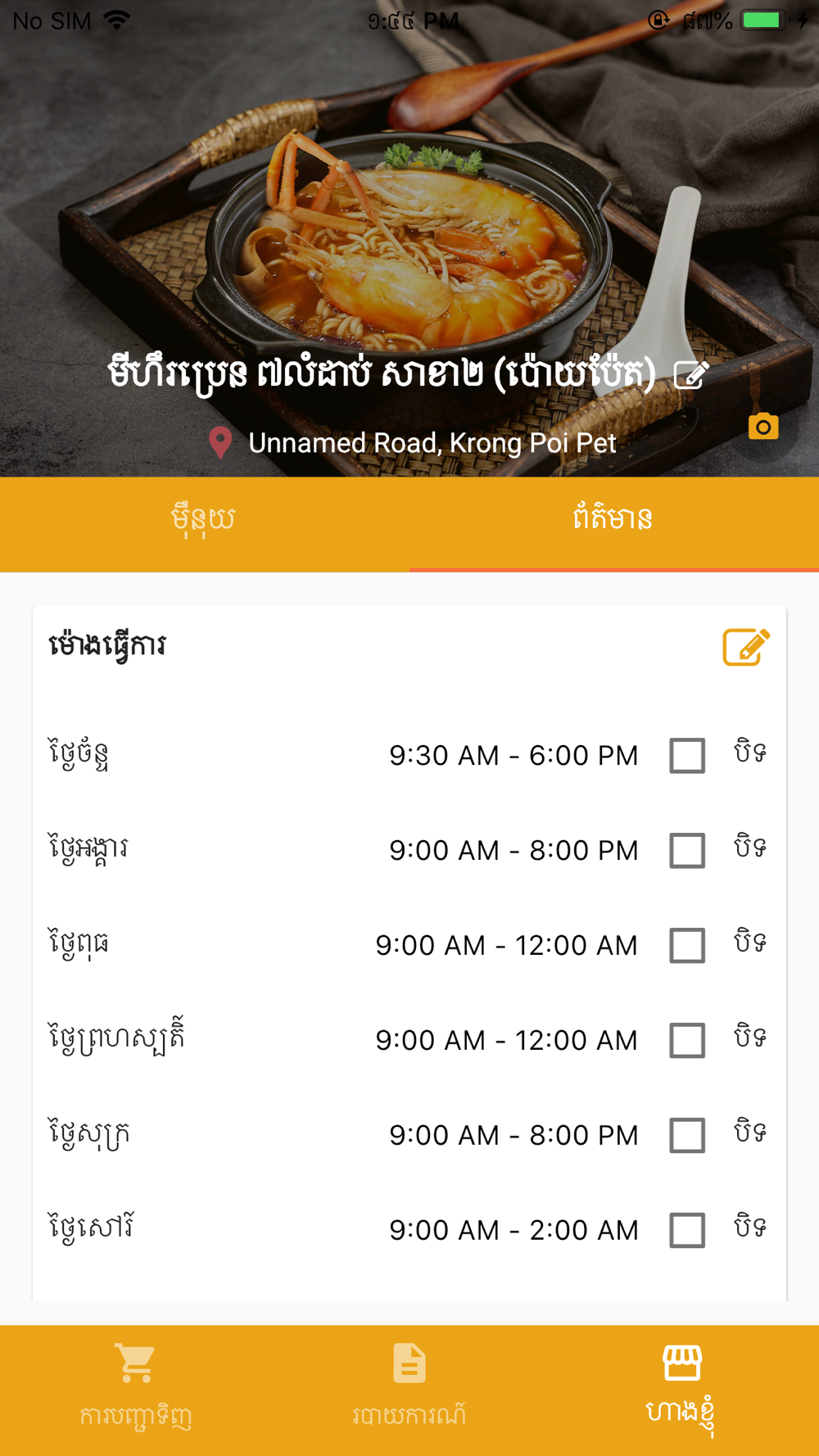Go to the របាយការណ៍ reports tab

tap(409, 1386)
